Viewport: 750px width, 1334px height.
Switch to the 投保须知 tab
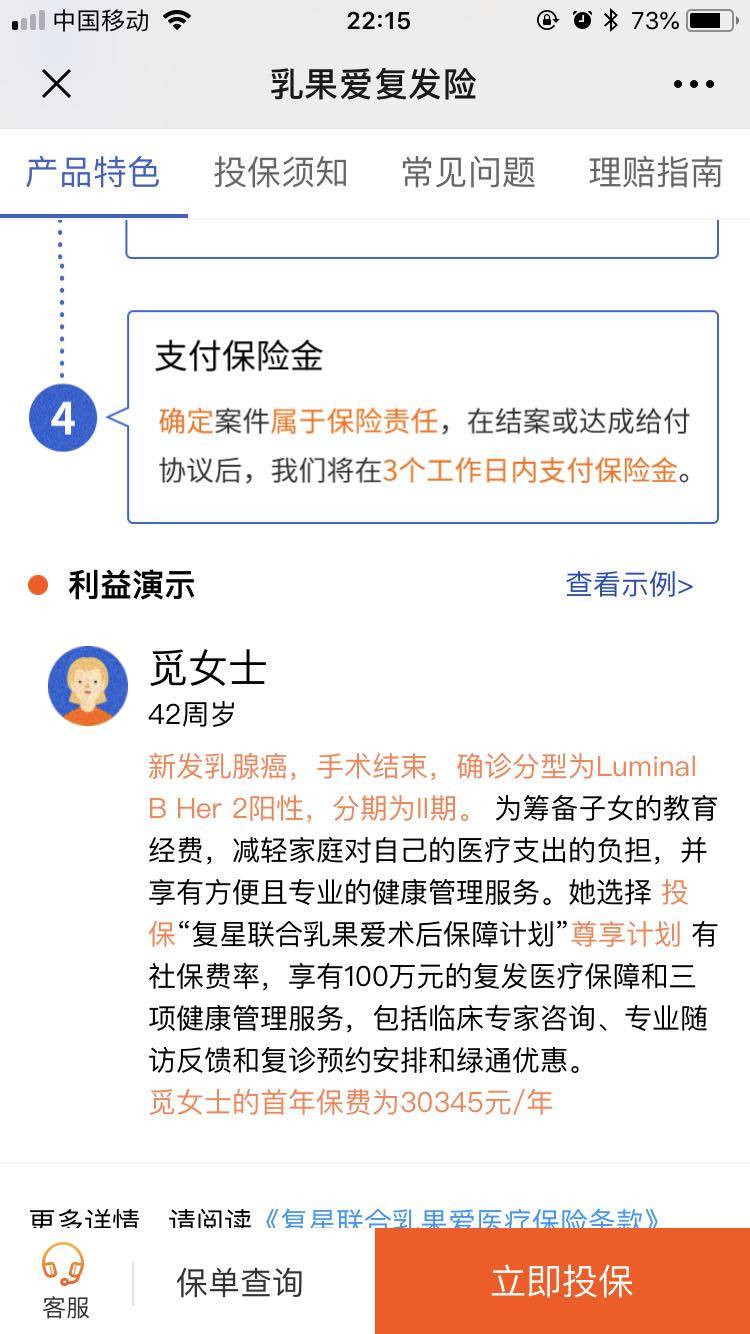click(x=280, y=173)
